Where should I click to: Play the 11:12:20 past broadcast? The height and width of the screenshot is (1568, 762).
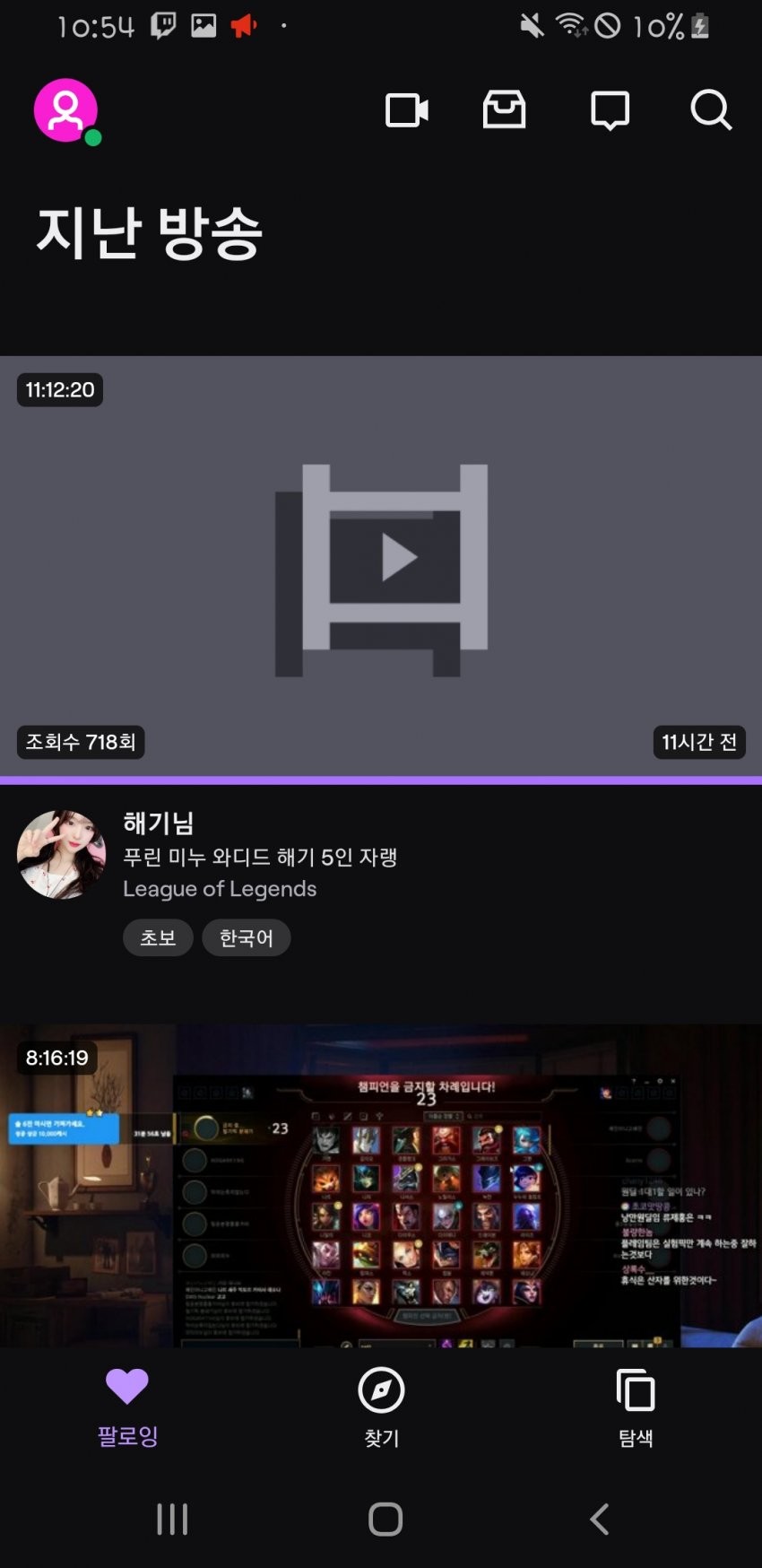[381, 565]
